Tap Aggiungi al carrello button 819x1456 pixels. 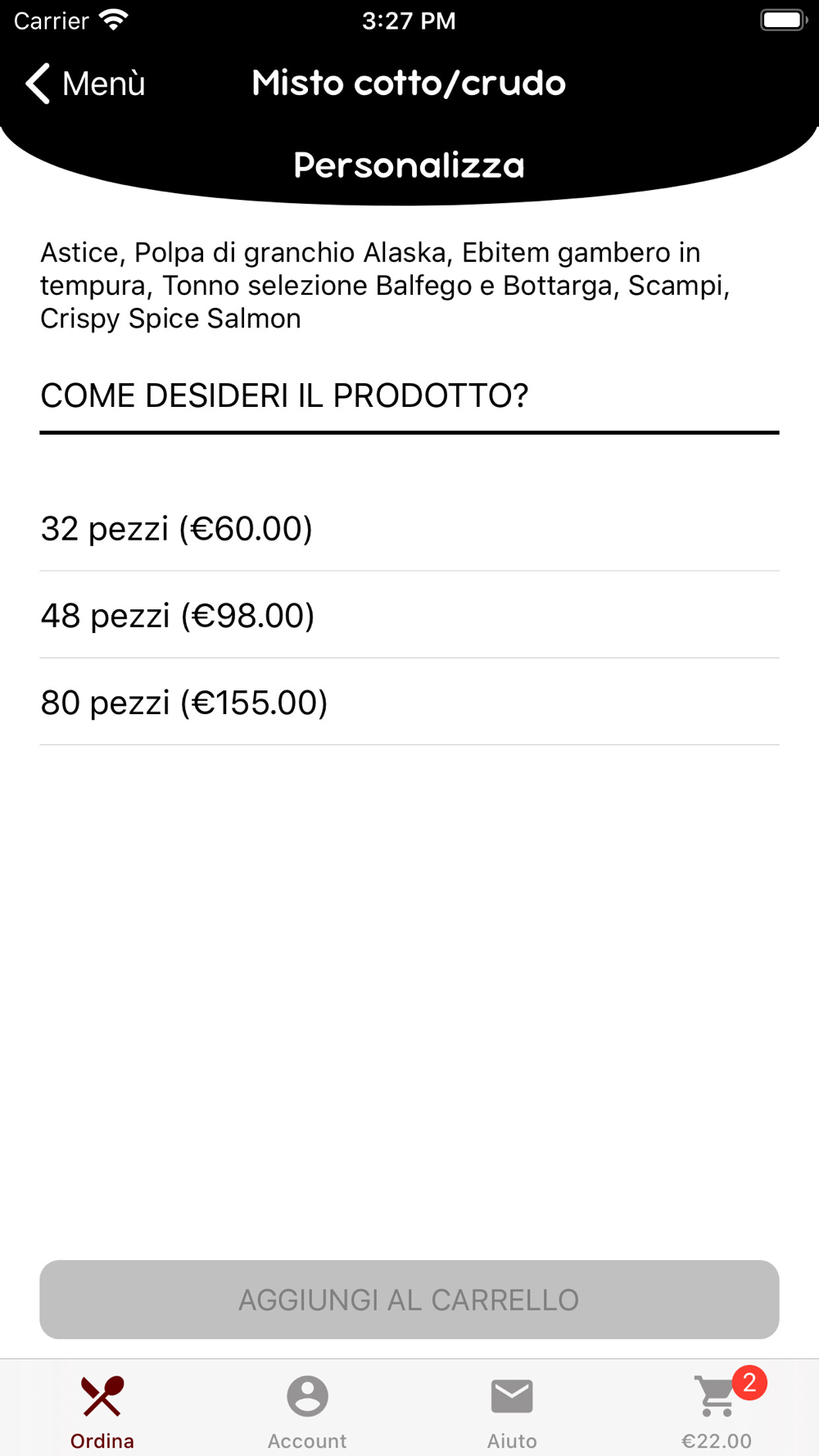point(409,1300)
